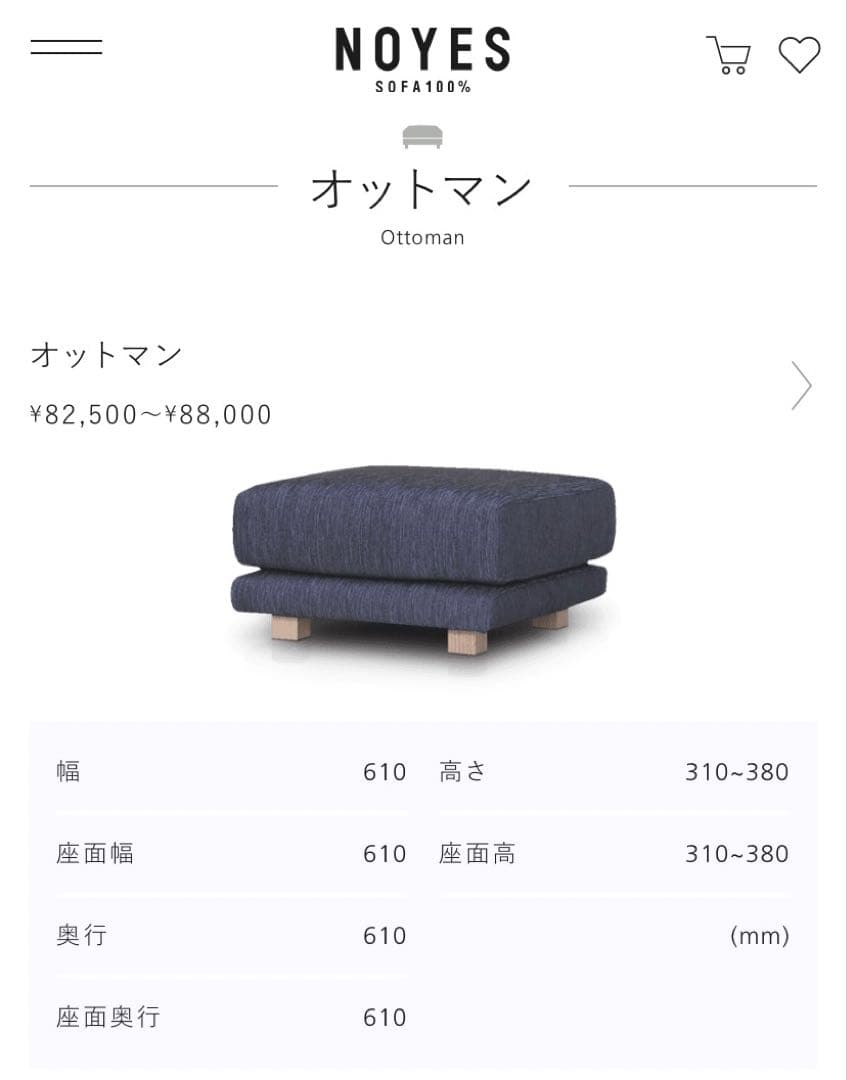This screenshot has height=1080, width=847.
Task: Open the オットマン product name link
Action: [106, 353]
